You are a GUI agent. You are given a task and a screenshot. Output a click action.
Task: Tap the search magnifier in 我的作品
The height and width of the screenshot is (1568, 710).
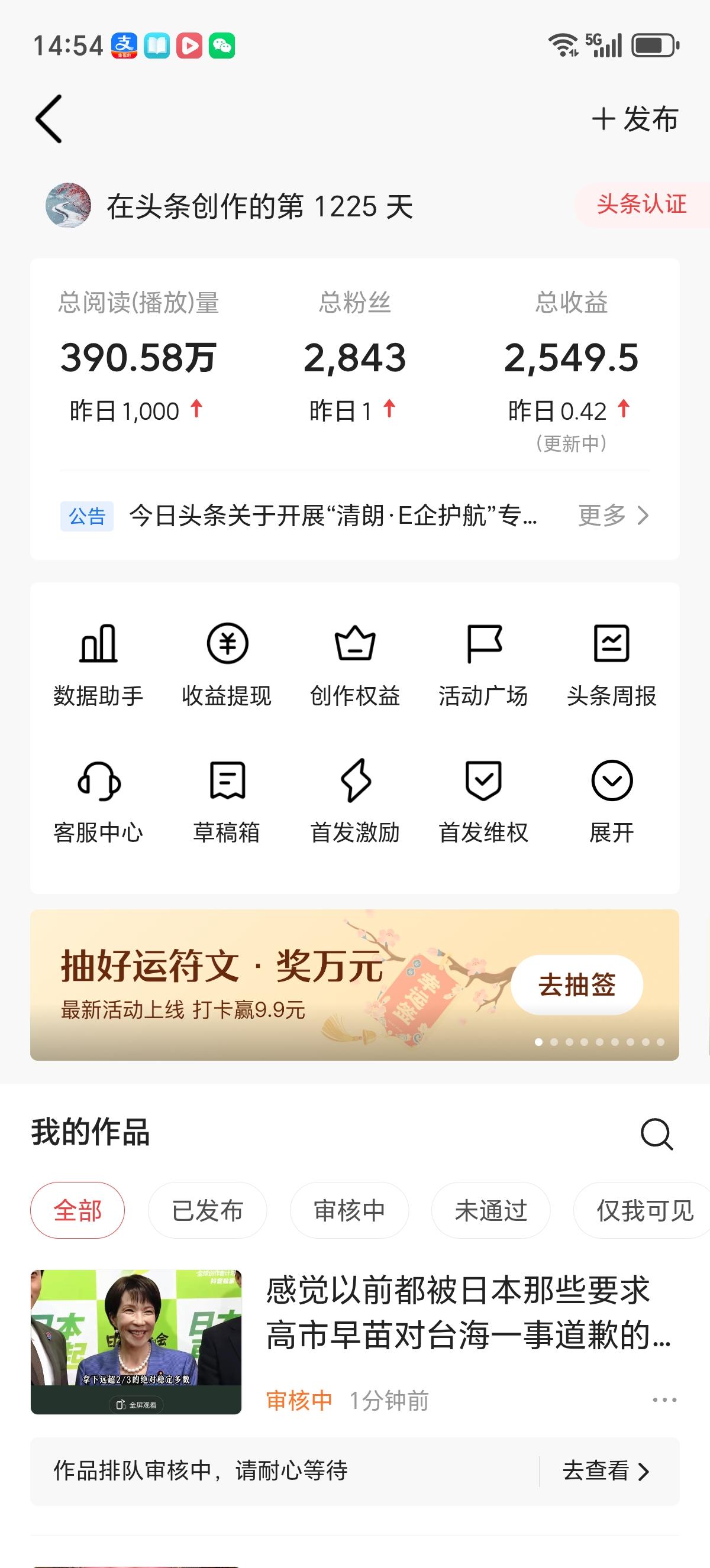pos(654,1133)
